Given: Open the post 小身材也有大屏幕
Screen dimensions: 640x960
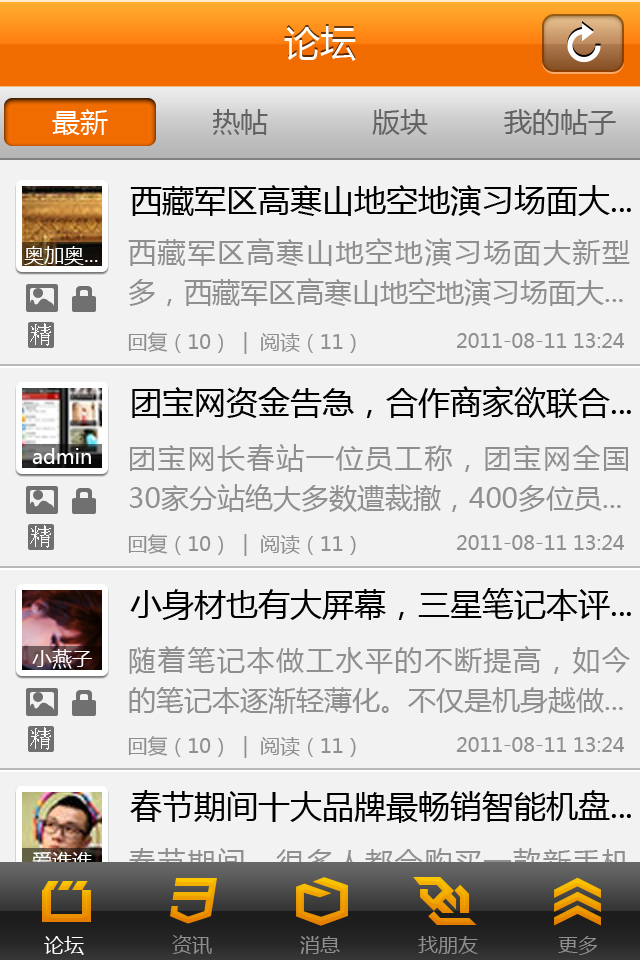Looking at the screenshot, I should point(380,606).
